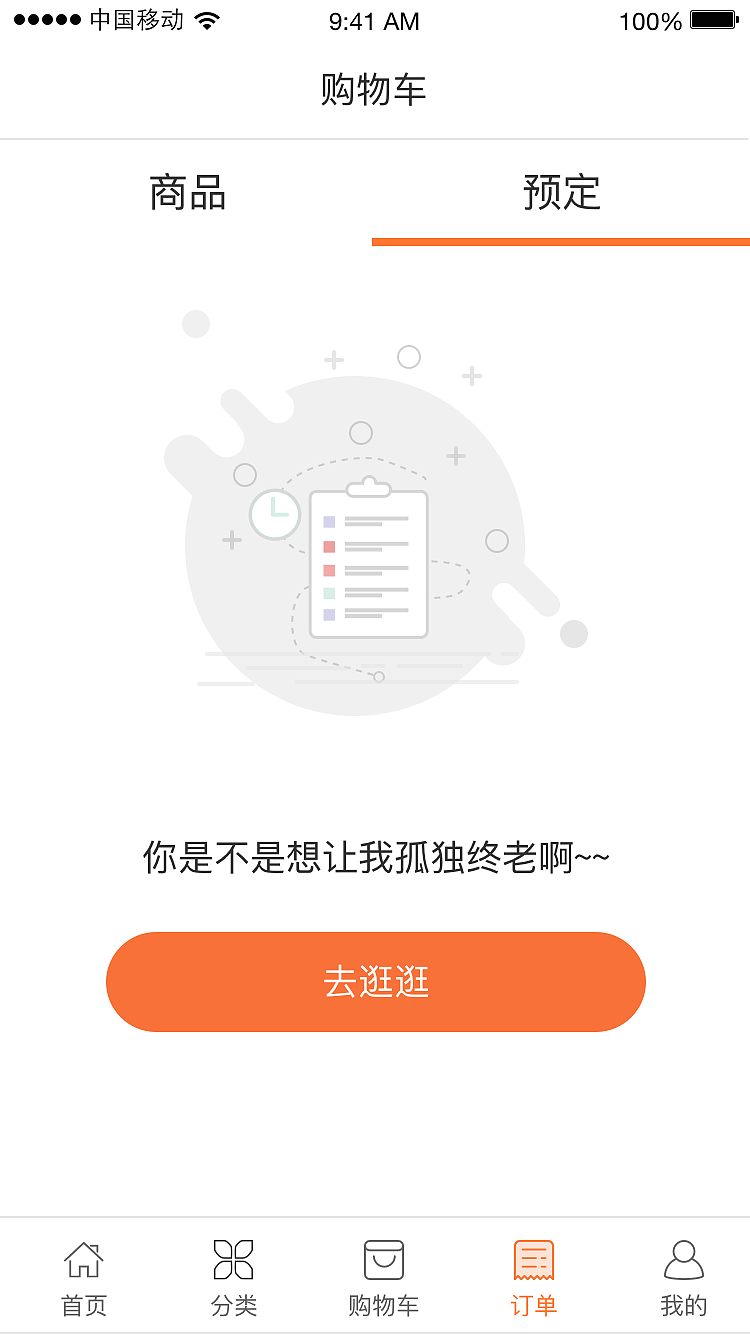Open 购物车 in the bottom bar
This screenshot has height=1334, width=750.
383,1277
